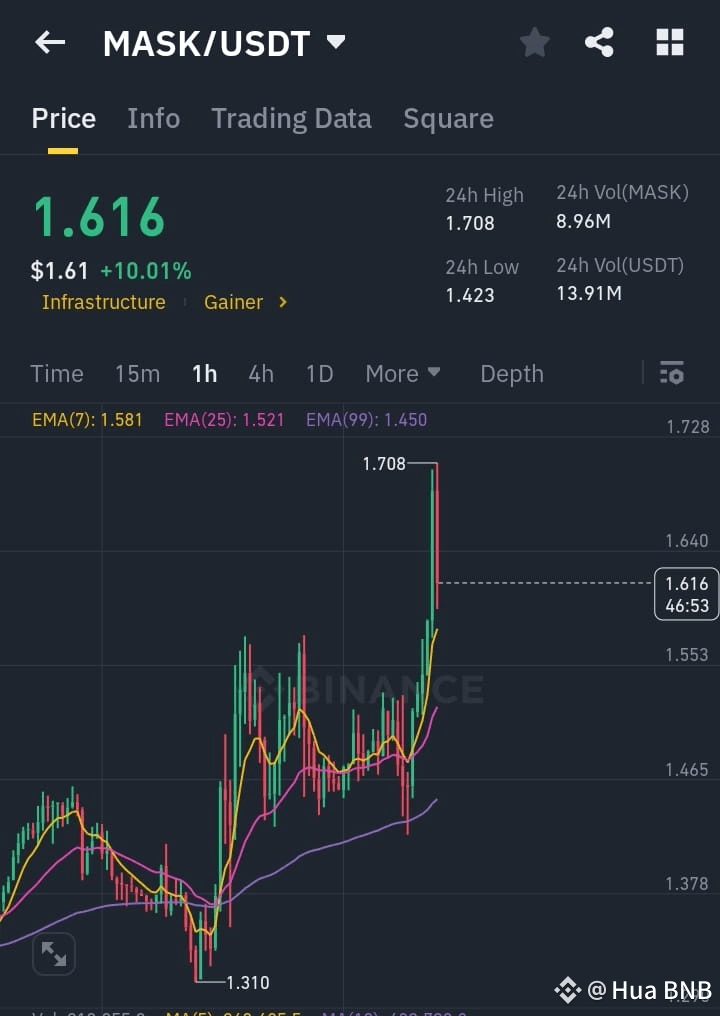Toggle the 15m candle interval
This screenshot has width=720, height=1016.
(x=137, y=373)
